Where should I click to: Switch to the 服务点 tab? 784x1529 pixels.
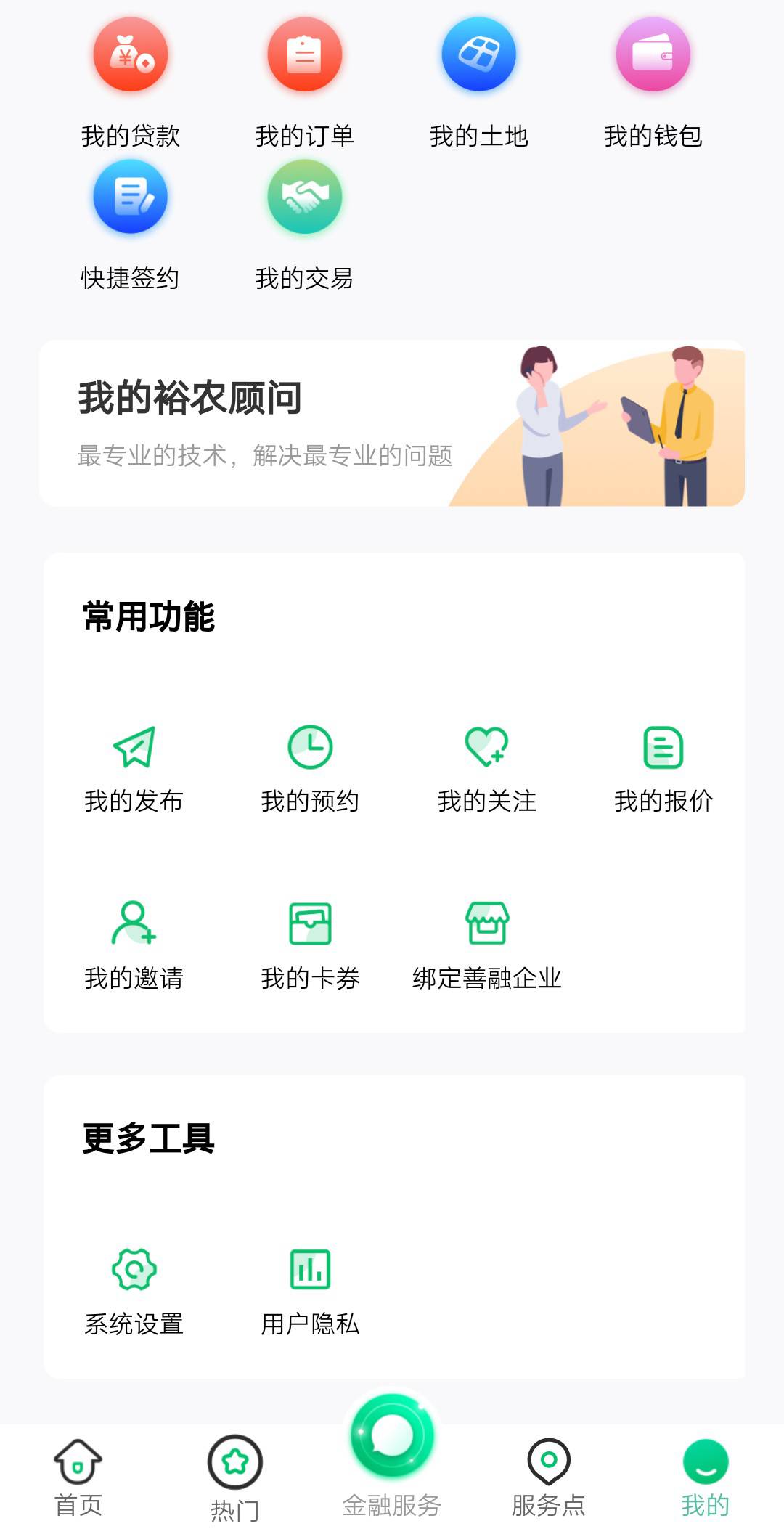click(x=549, y=1478)
